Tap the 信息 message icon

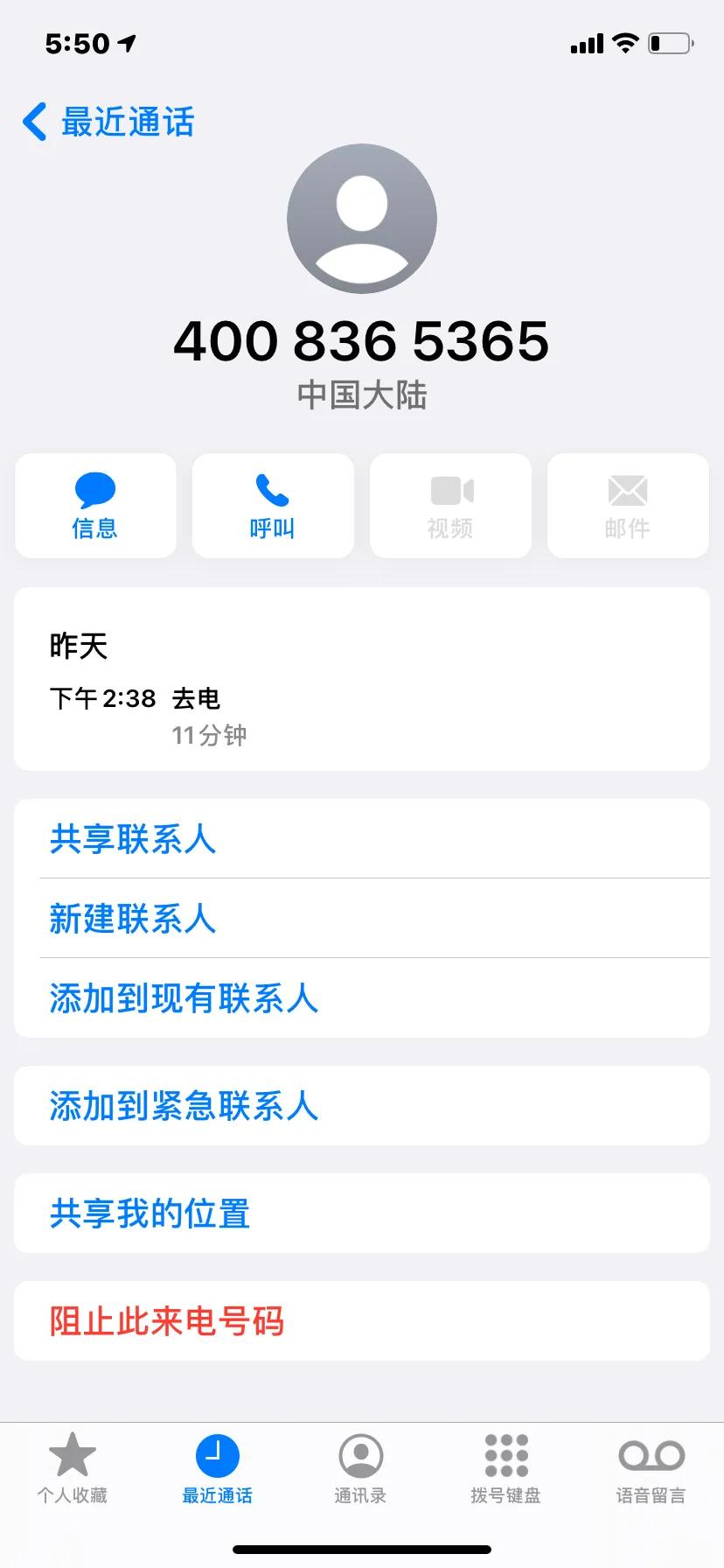pos(95,506)
